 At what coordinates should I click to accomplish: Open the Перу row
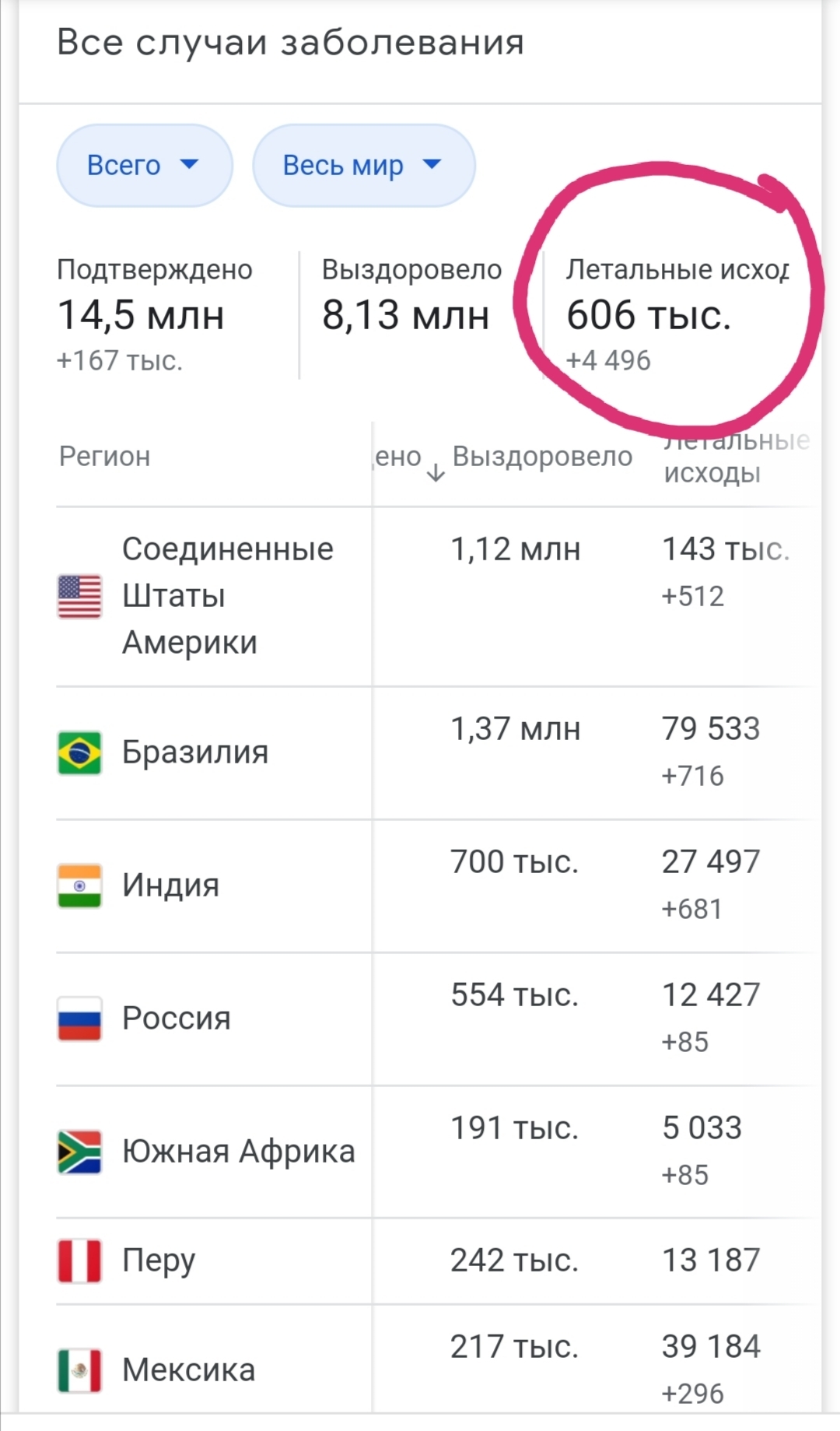(x=158, y=1261)
